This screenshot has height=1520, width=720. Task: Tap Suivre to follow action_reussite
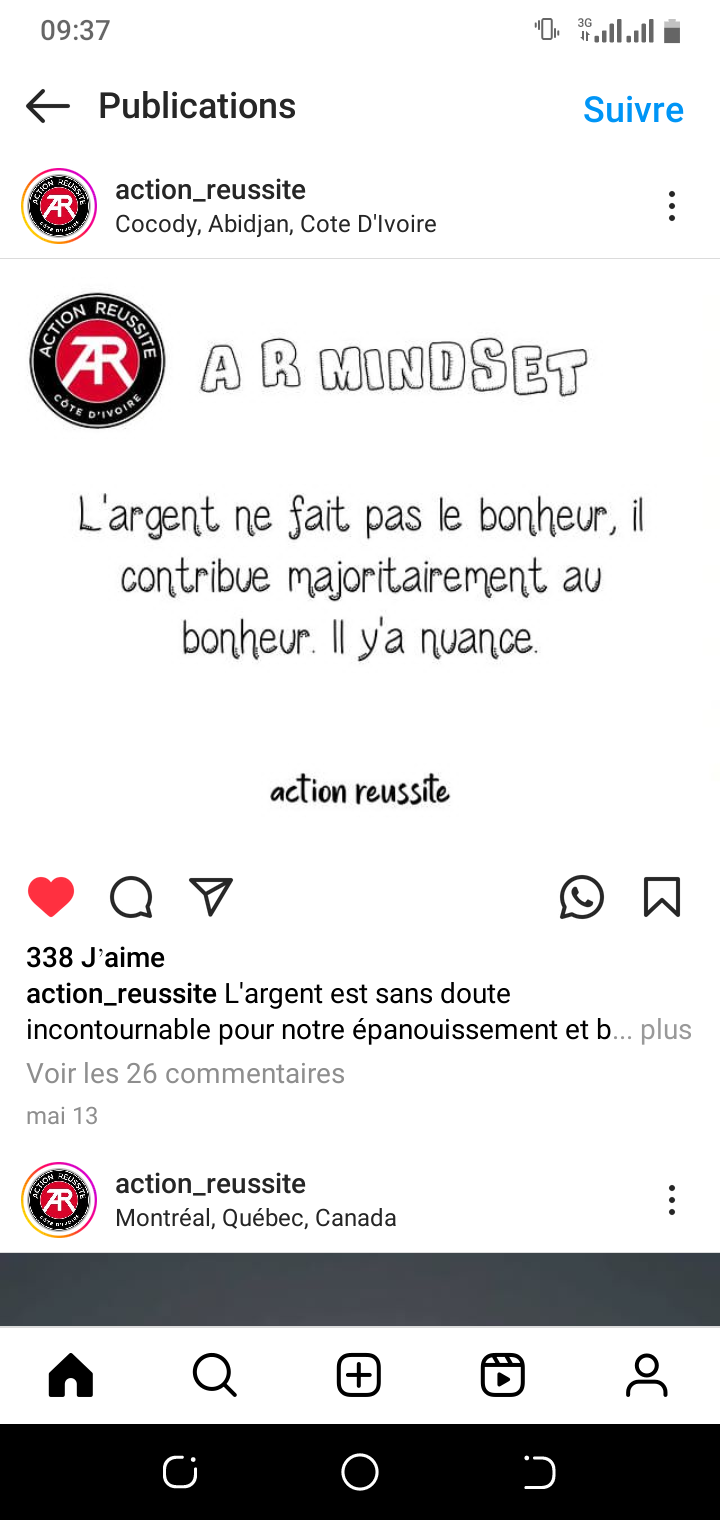pos(633,109)
